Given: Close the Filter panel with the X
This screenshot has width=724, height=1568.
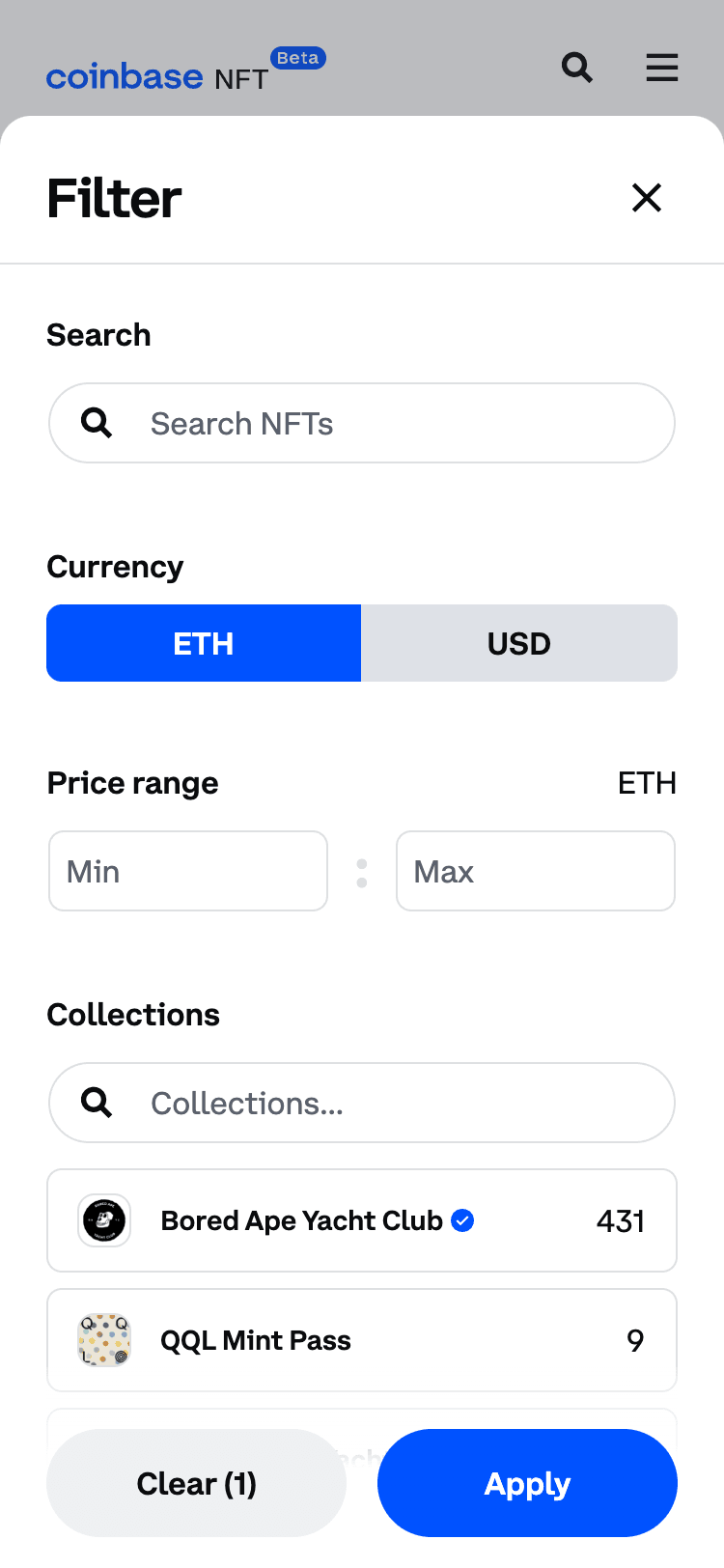Looking at the screenshot, I should click(646, 198).
